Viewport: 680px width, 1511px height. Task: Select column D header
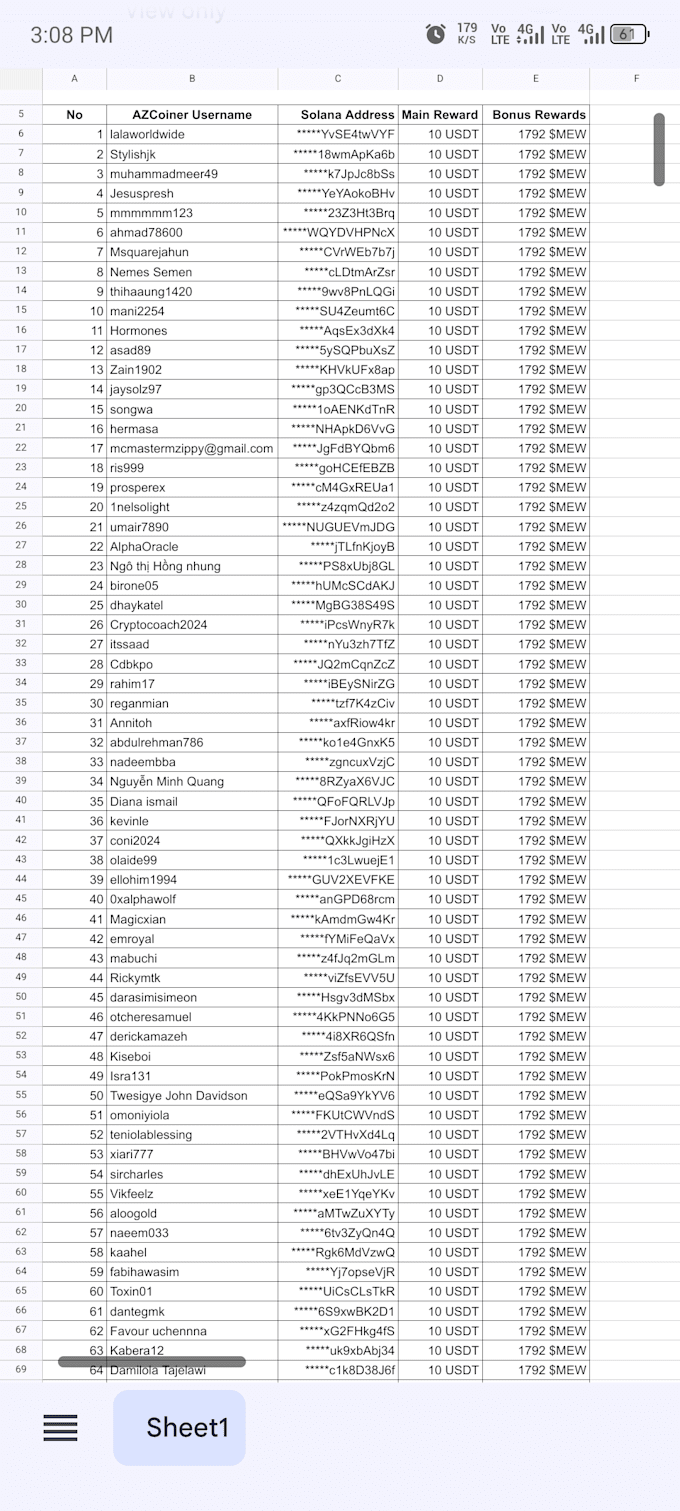point(440,78)
